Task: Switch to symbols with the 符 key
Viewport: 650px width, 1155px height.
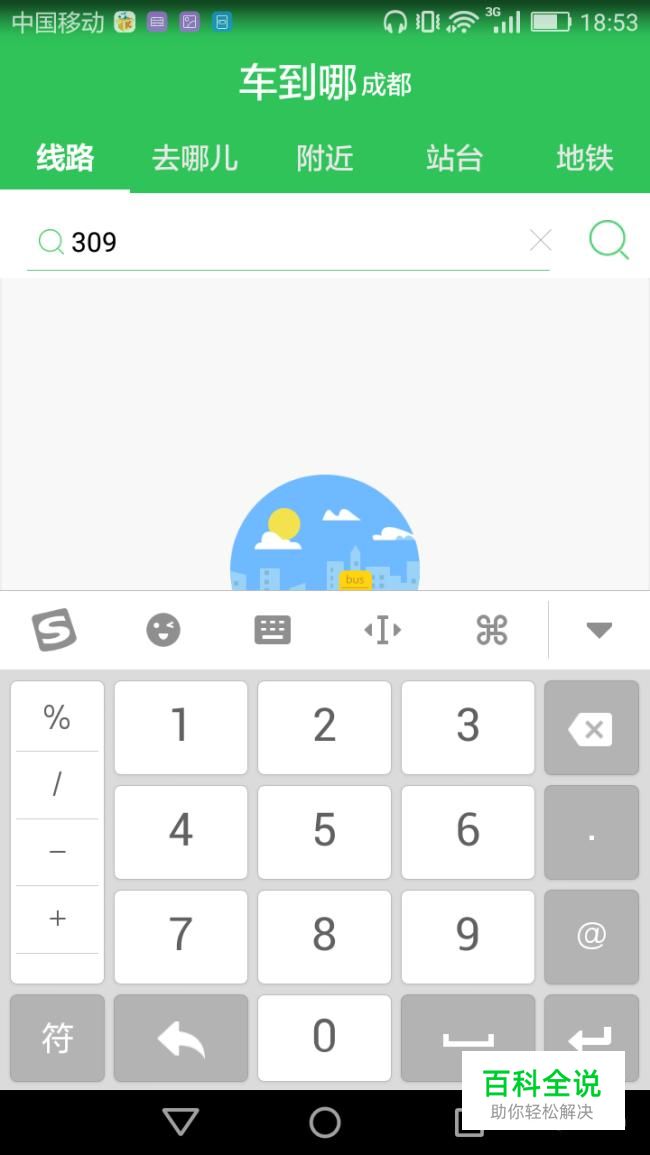Action: (x=57, y=1037)
